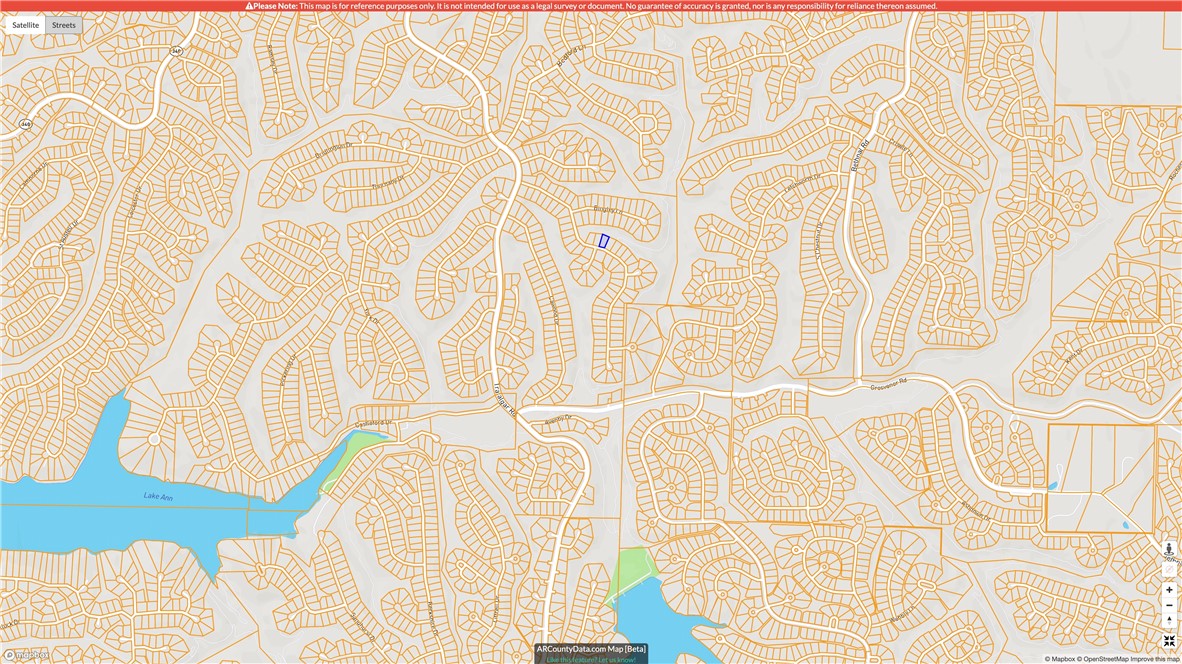Screen dimensions: 1182x664
Task: Zoom out of the map
Action: [1169, 605]
